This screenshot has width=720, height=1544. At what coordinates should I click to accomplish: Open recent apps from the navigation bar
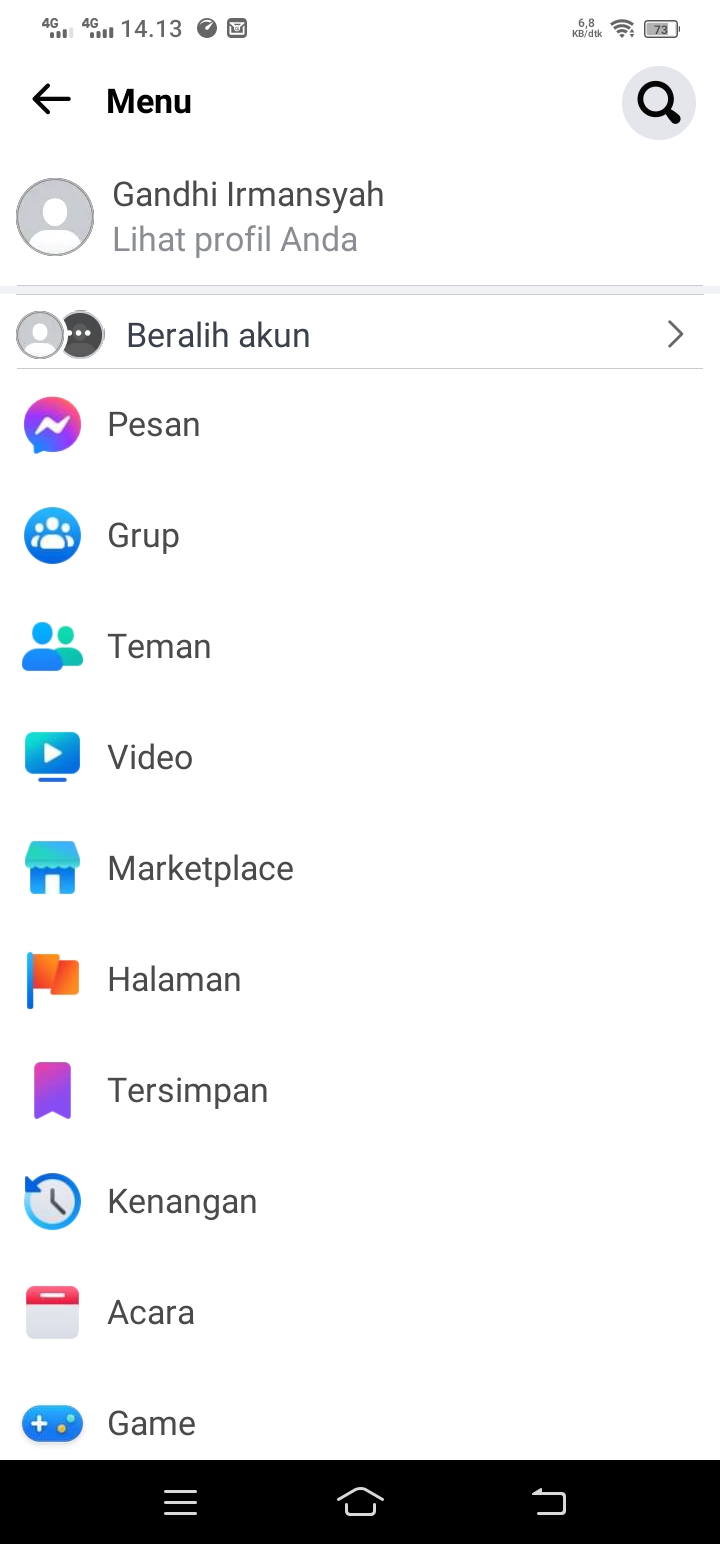[180, 1502]
